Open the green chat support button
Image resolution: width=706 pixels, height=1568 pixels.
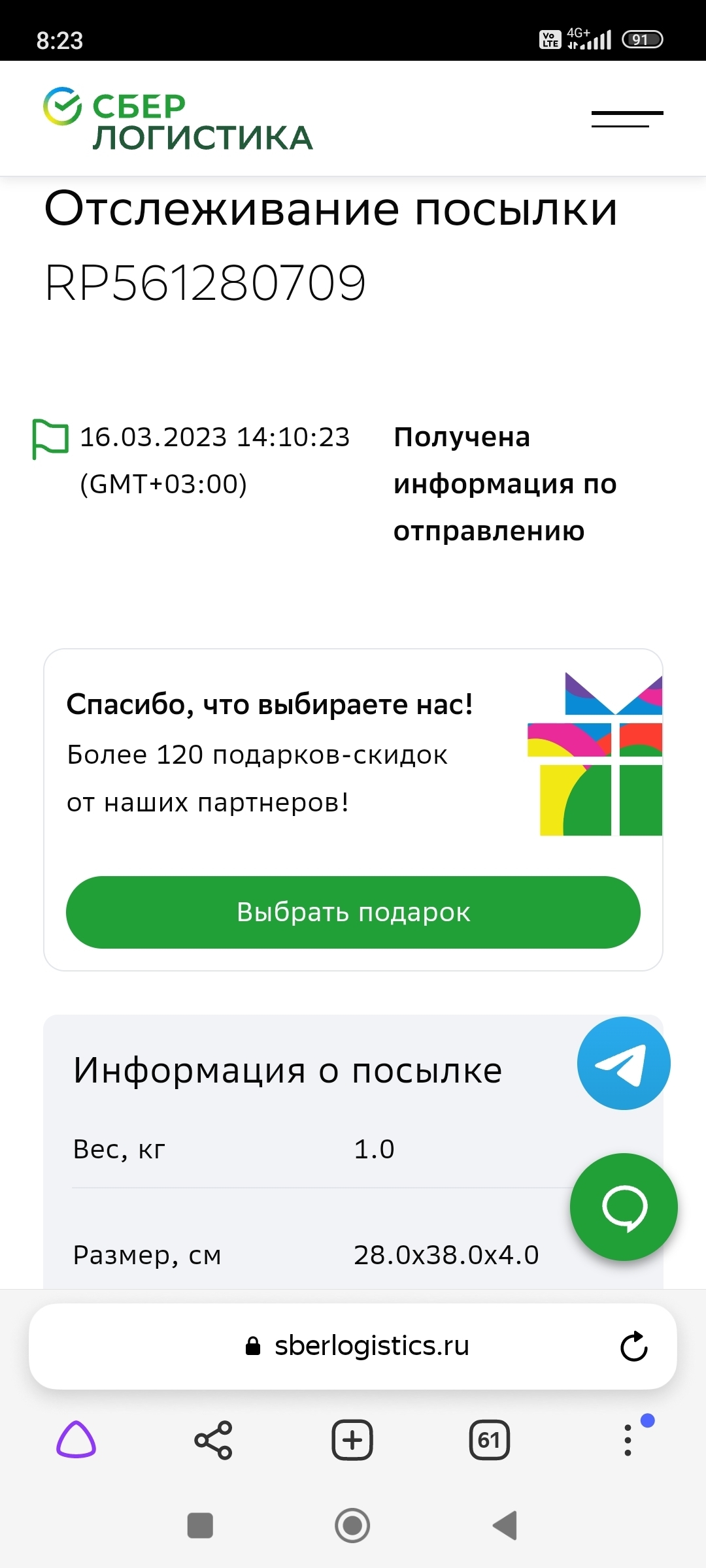click(x=624, y=1207)
